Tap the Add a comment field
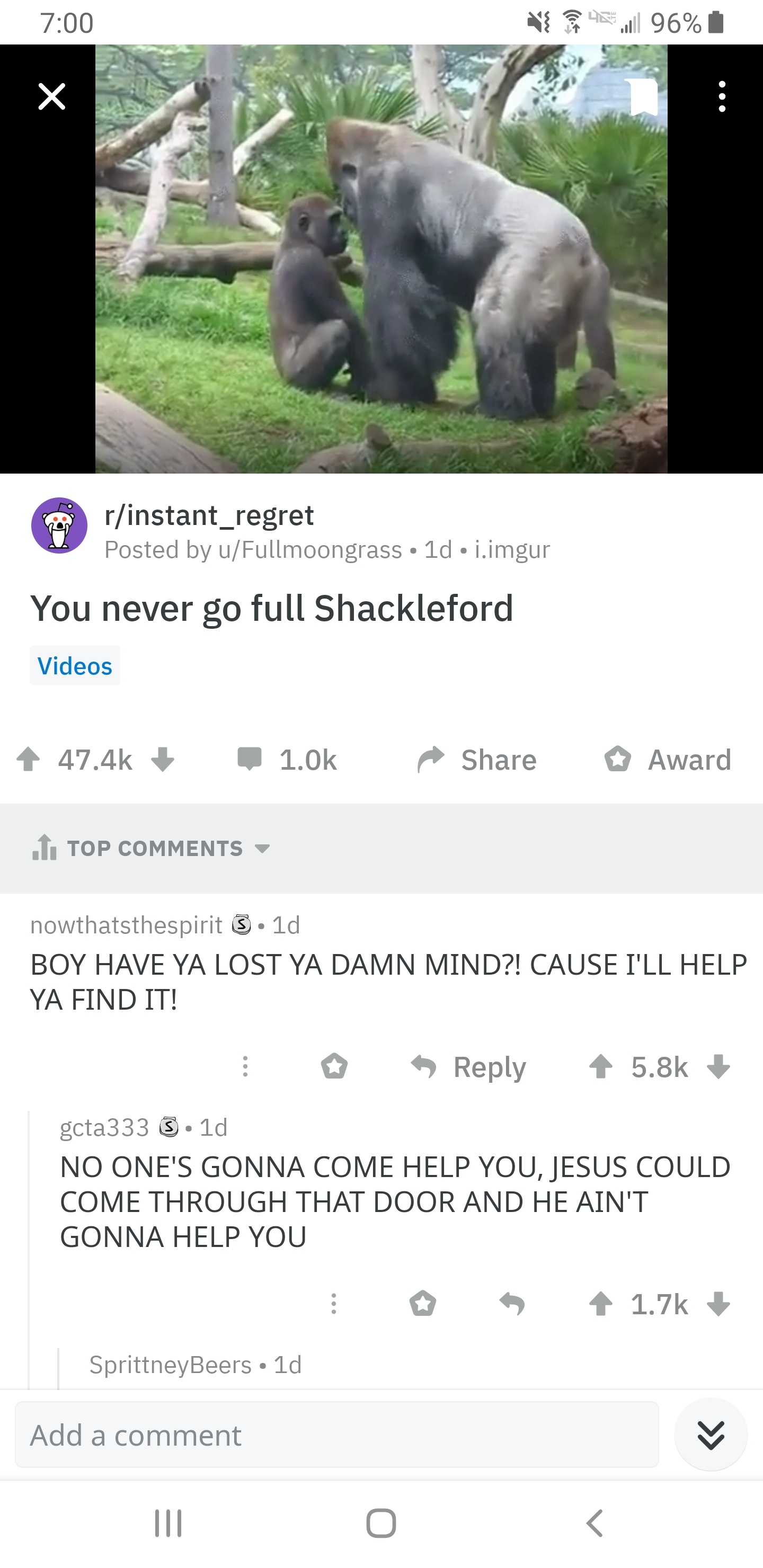This screenshot has height=1568, width=763. 337,1435
